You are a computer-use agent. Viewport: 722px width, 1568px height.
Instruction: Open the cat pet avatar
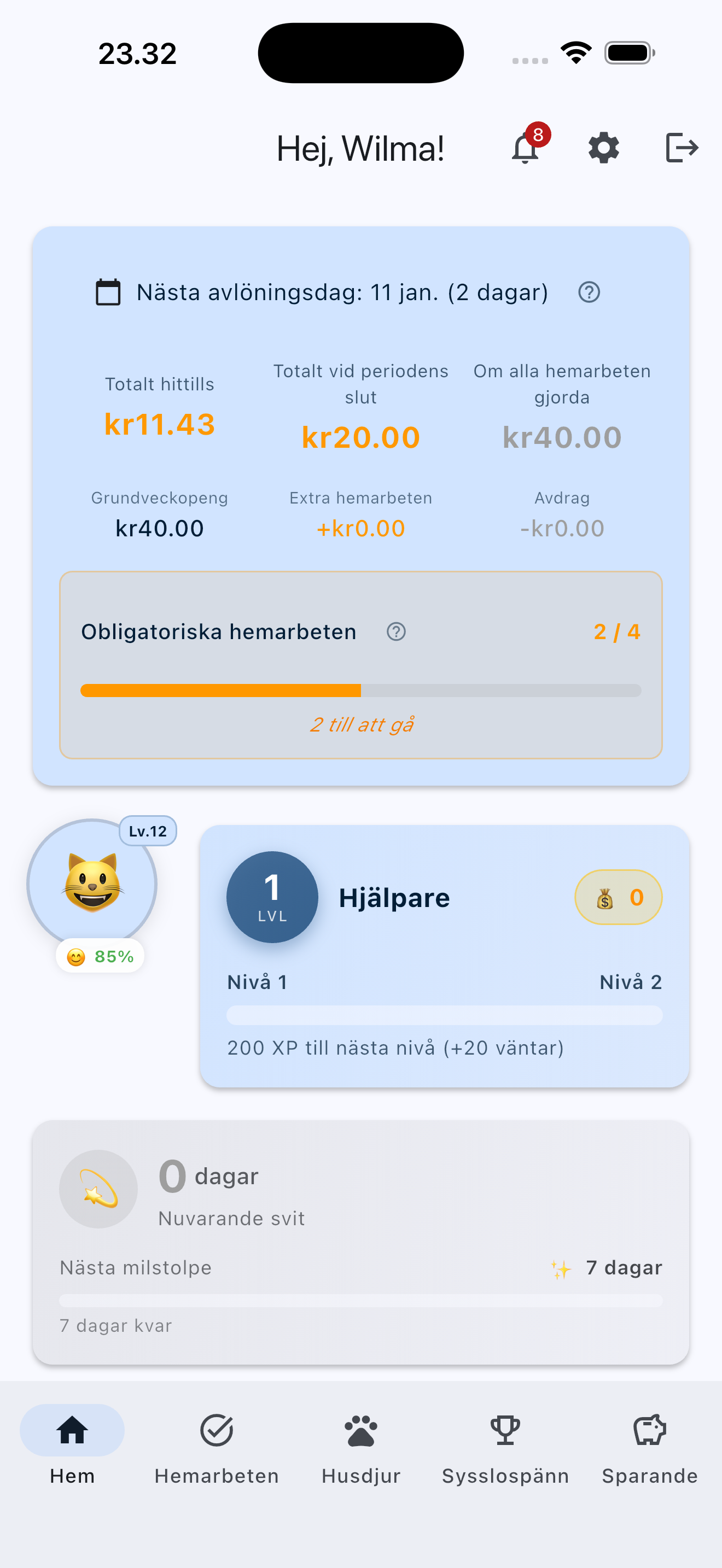tap(92, 883)
